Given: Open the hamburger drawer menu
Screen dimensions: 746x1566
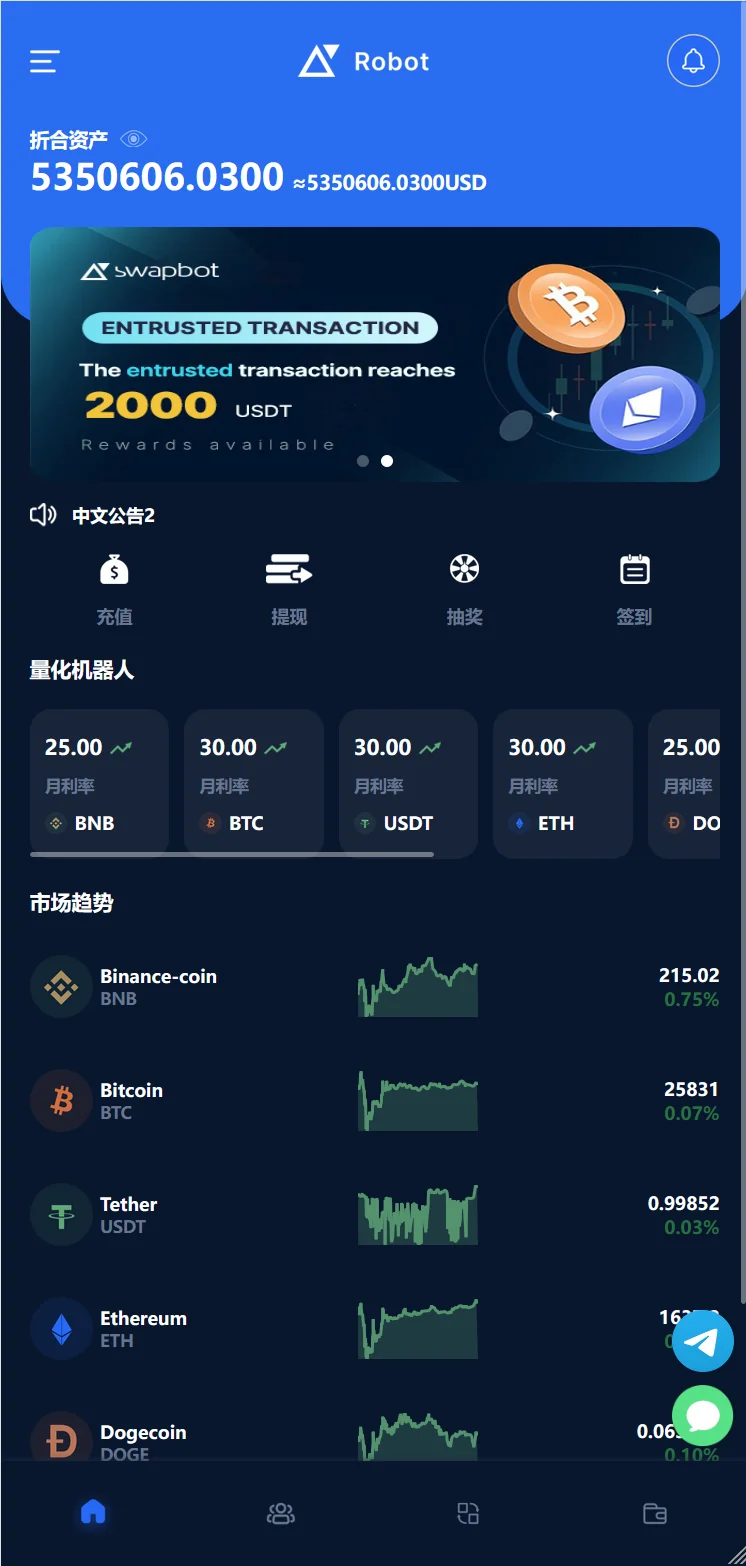Looking at the screenshot, I should click(45, 62).
